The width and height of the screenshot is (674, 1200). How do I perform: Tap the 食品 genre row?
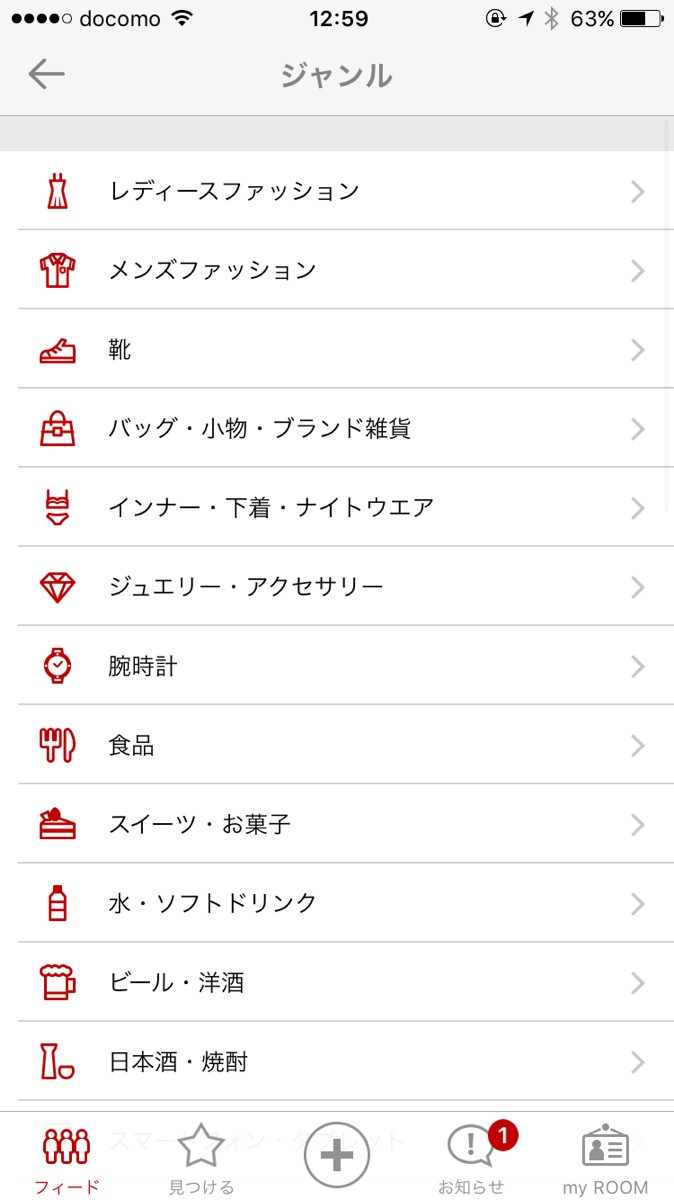(x=336, y=746)
